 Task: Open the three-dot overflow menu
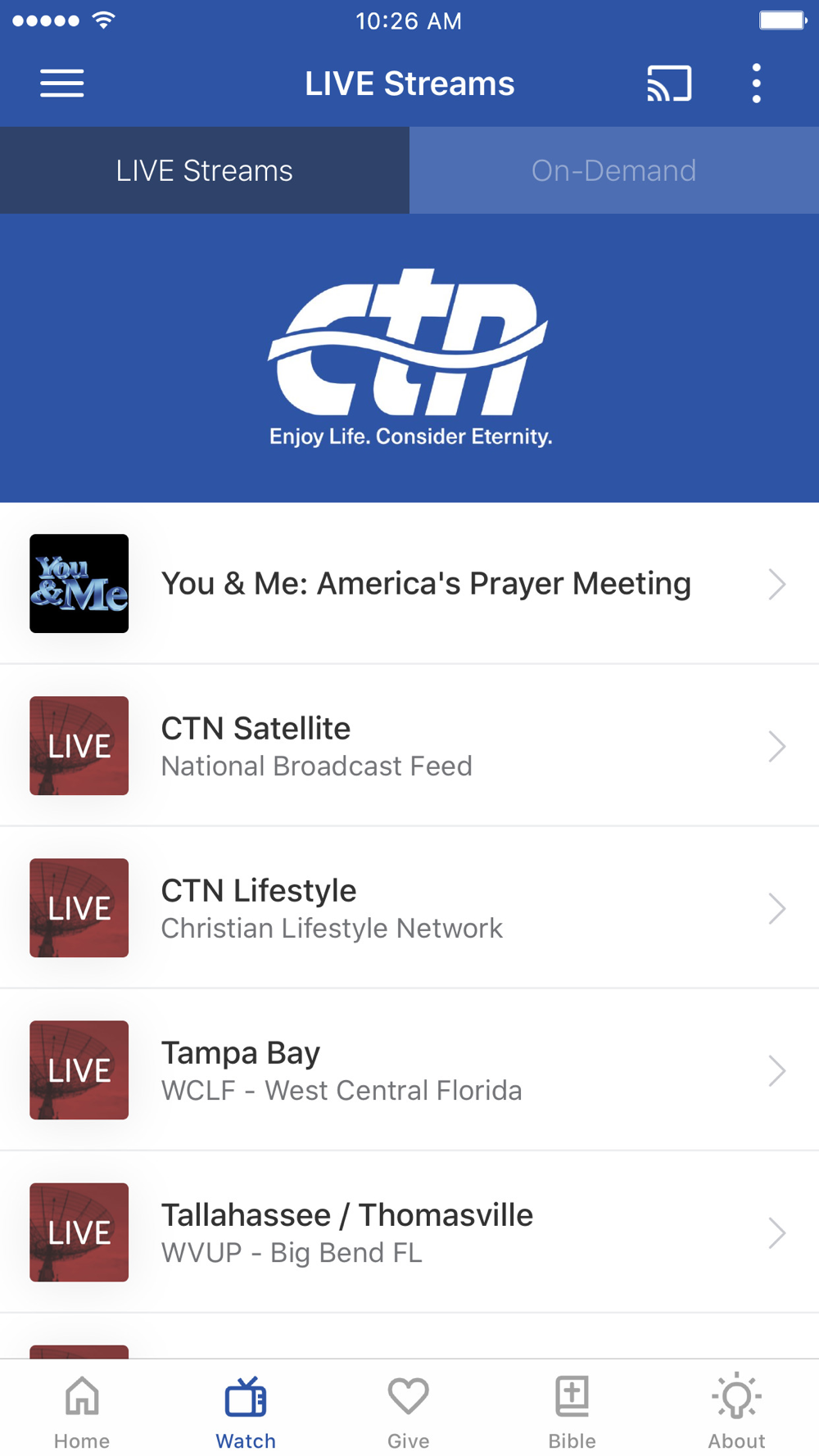point(756,84)
